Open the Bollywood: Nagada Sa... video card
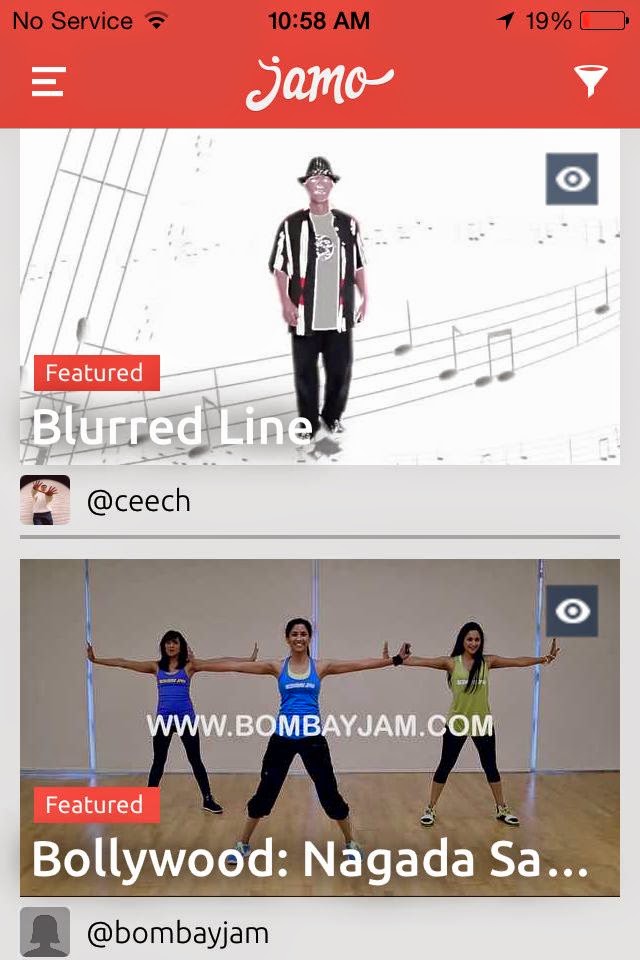 click(x=320, y=727)
